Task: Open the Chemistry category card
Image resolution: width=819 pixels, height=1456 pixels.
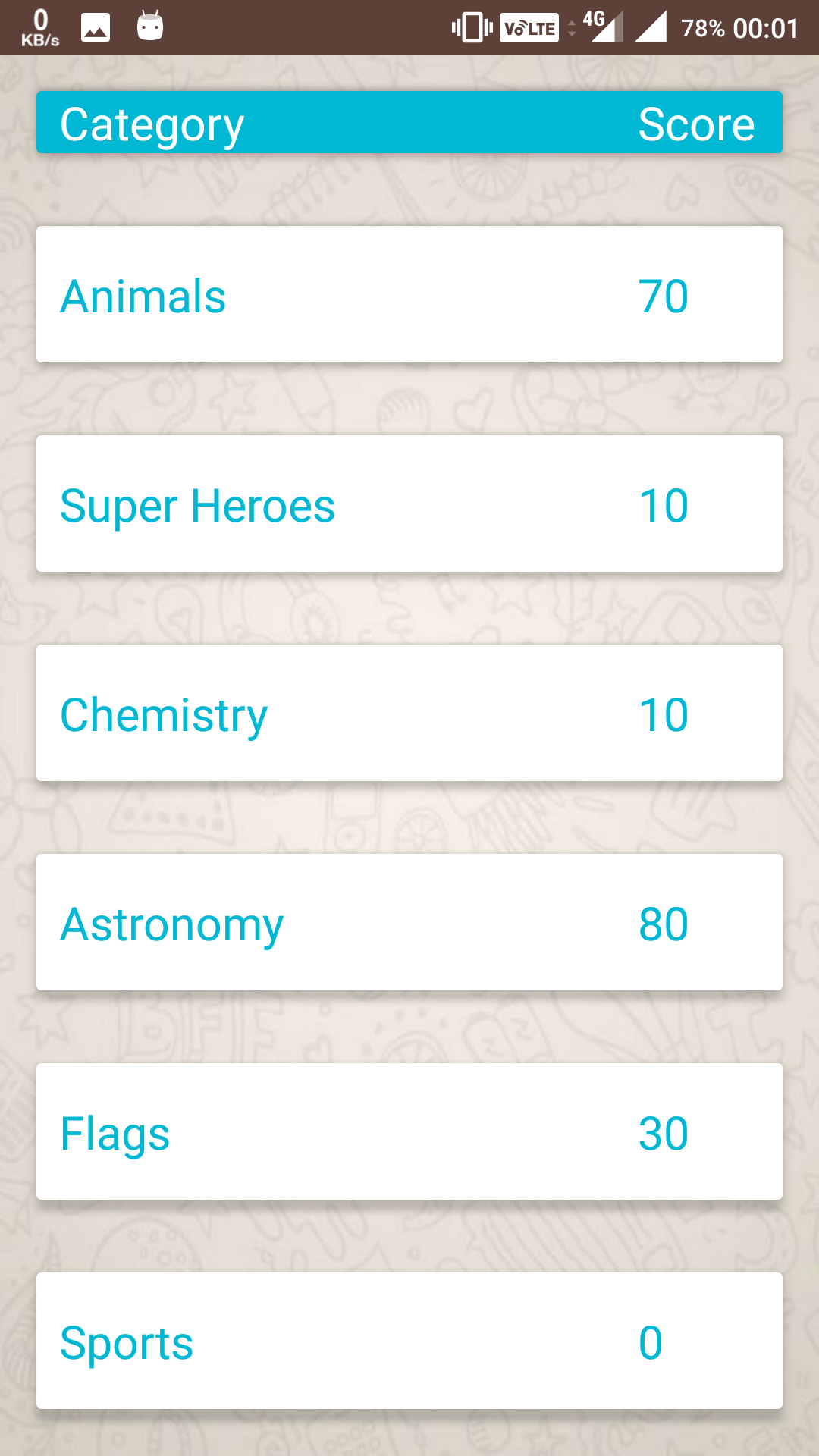Action: [409, 713]
